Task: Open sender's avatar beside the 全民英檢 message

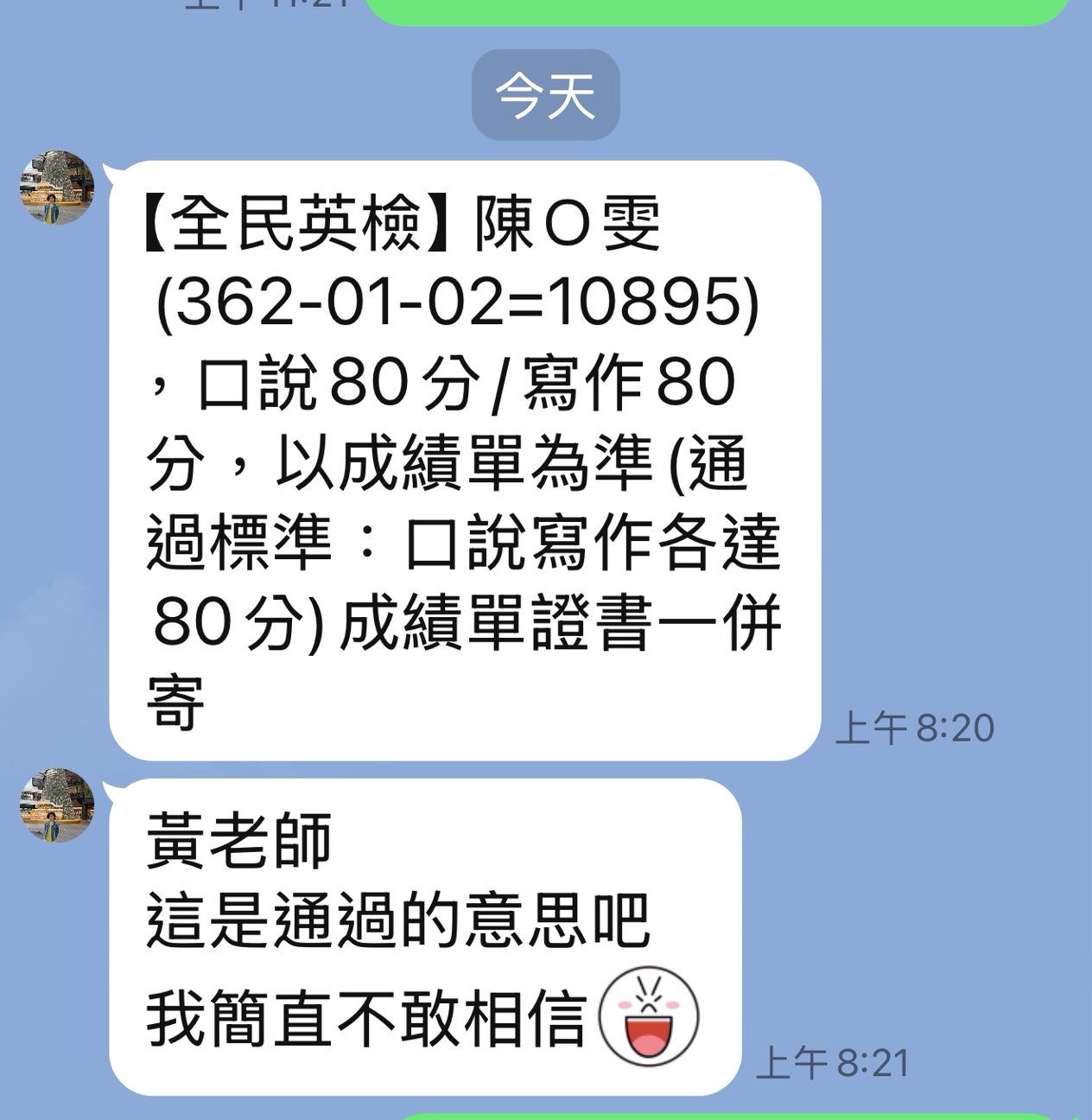Action: pyautogui.click(x=57, y=188)
